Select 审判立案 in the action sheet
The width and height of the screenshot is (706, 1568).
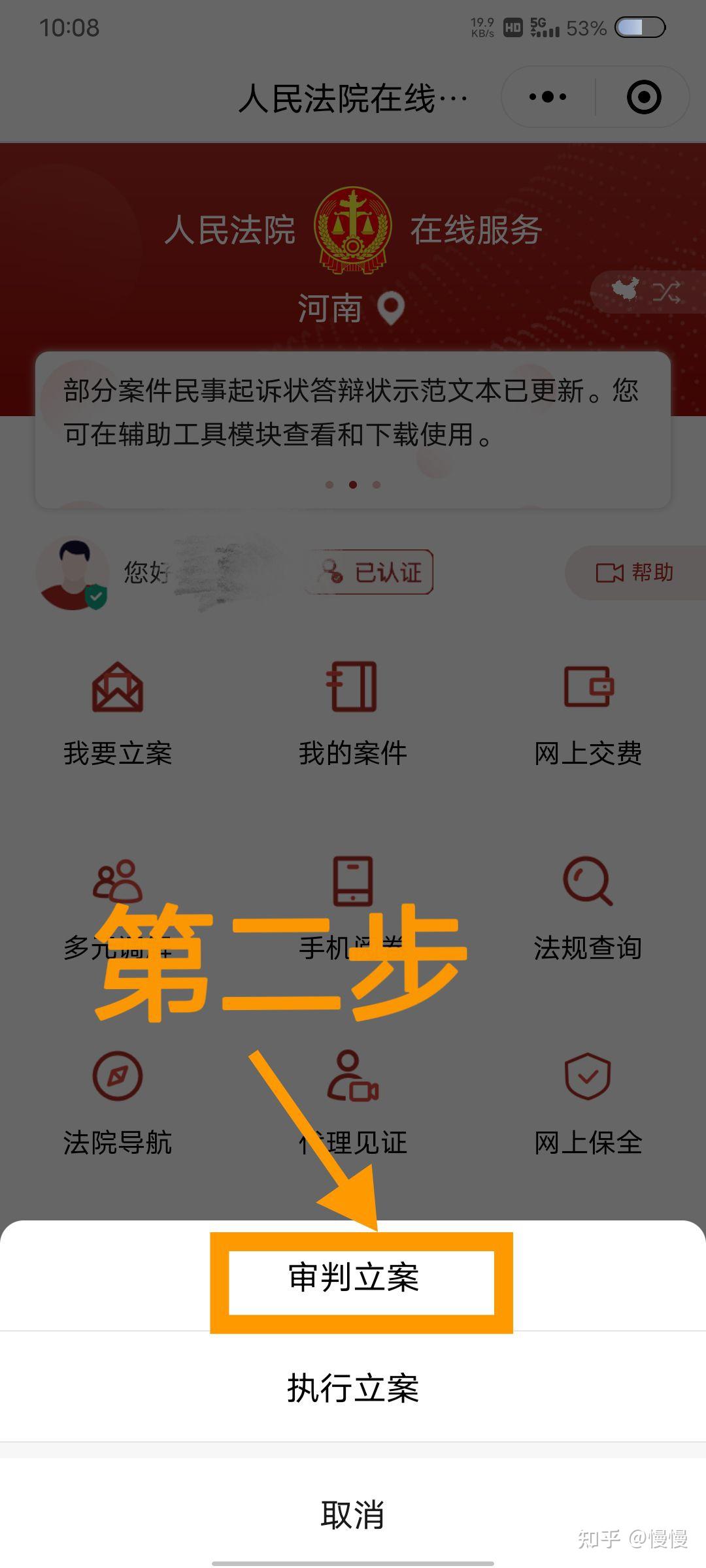tap(354, 1277)
